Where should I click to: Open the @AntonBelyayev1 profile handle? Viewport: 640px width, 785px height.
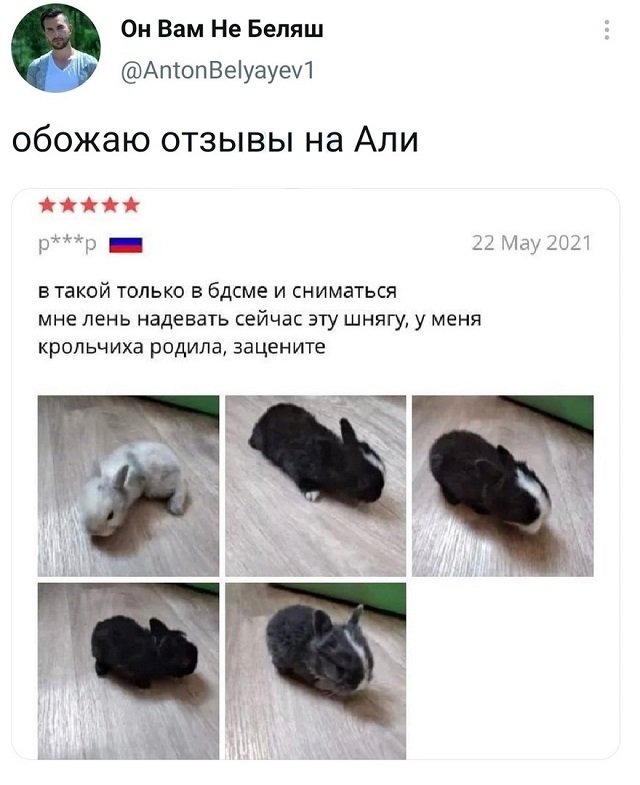(x=218, y=69)
